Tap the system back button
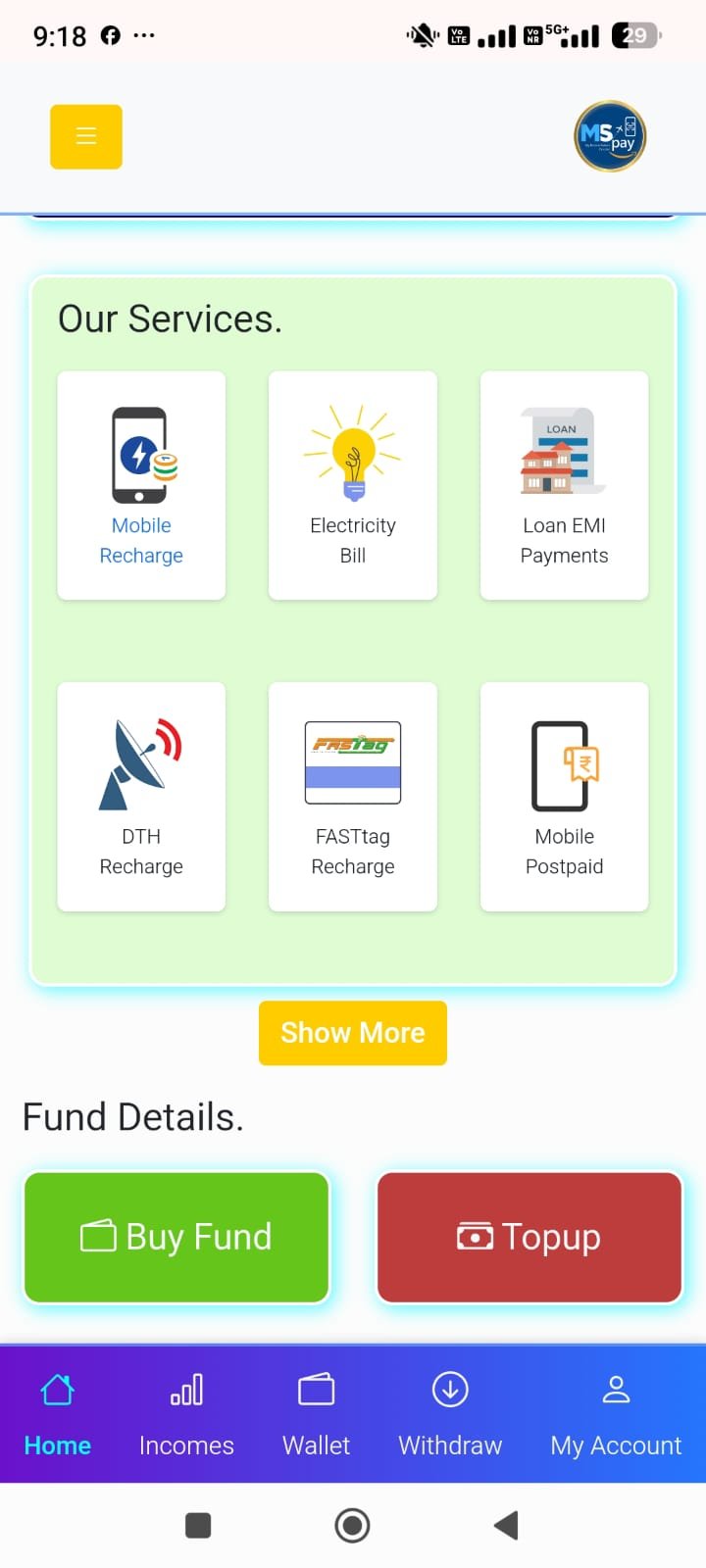This screenshot has height=1568, width=706. pos(506,1525)
